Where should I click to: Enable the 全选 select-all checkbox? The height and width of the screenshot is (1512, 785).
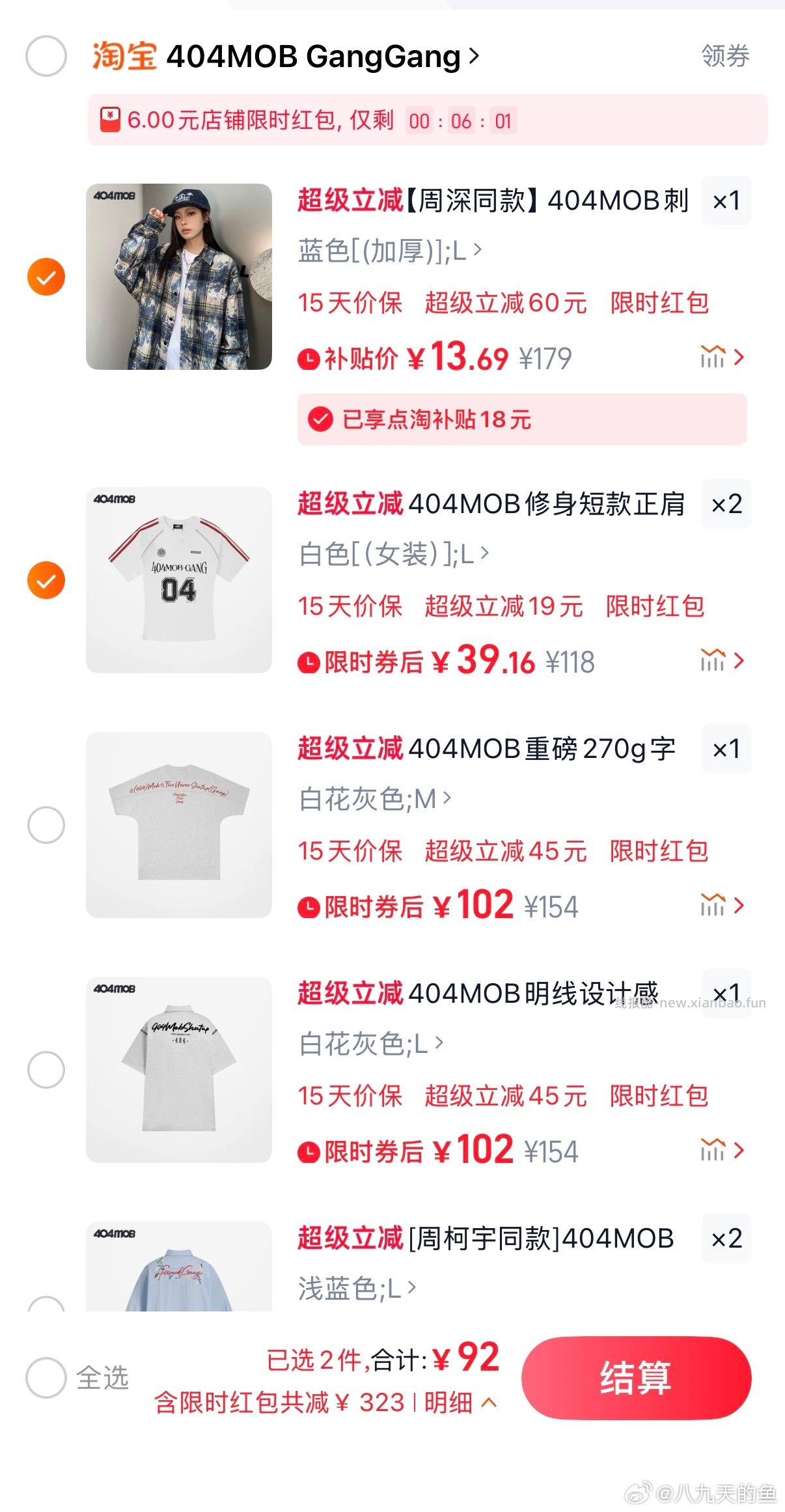click(x=46, y=1377)
